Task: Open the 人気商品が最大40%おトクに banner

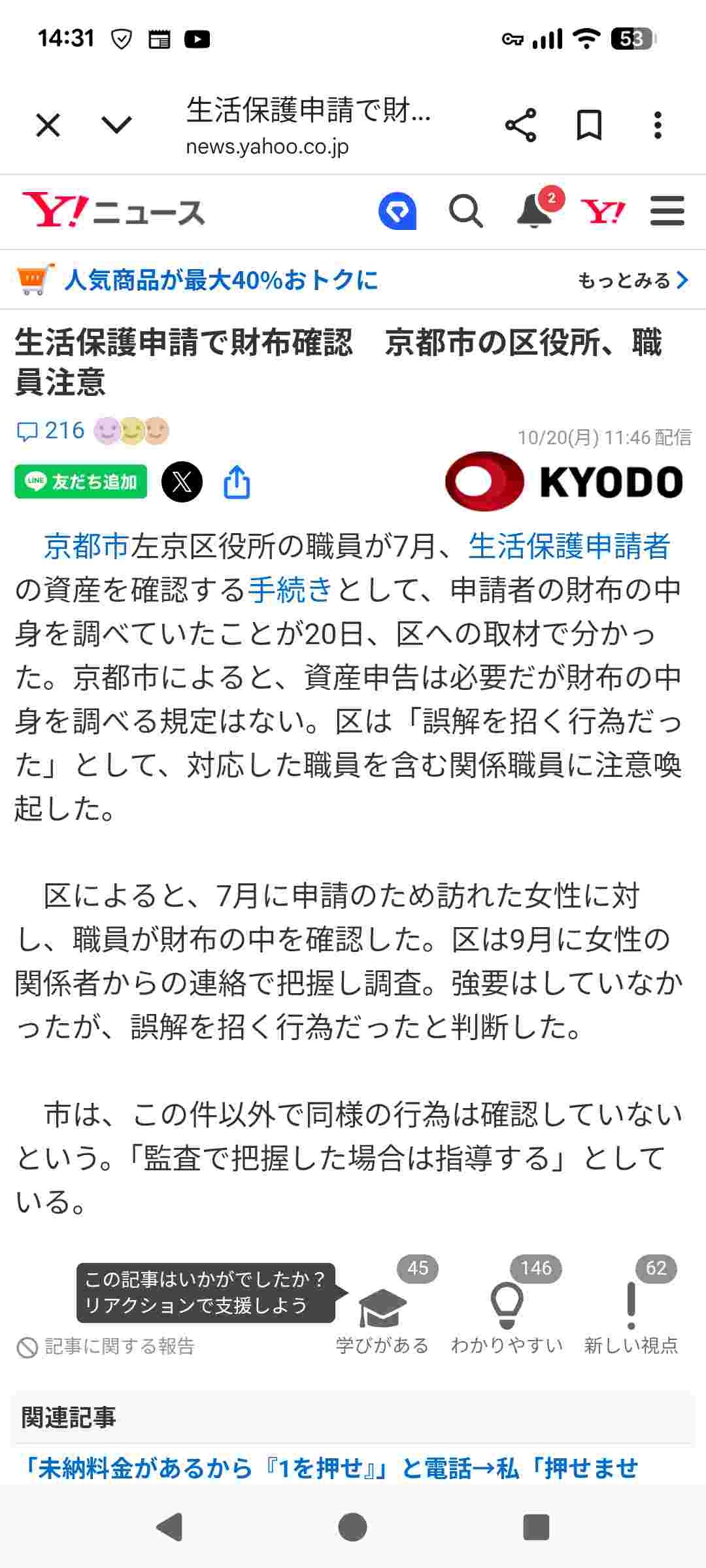Action: 221,280
